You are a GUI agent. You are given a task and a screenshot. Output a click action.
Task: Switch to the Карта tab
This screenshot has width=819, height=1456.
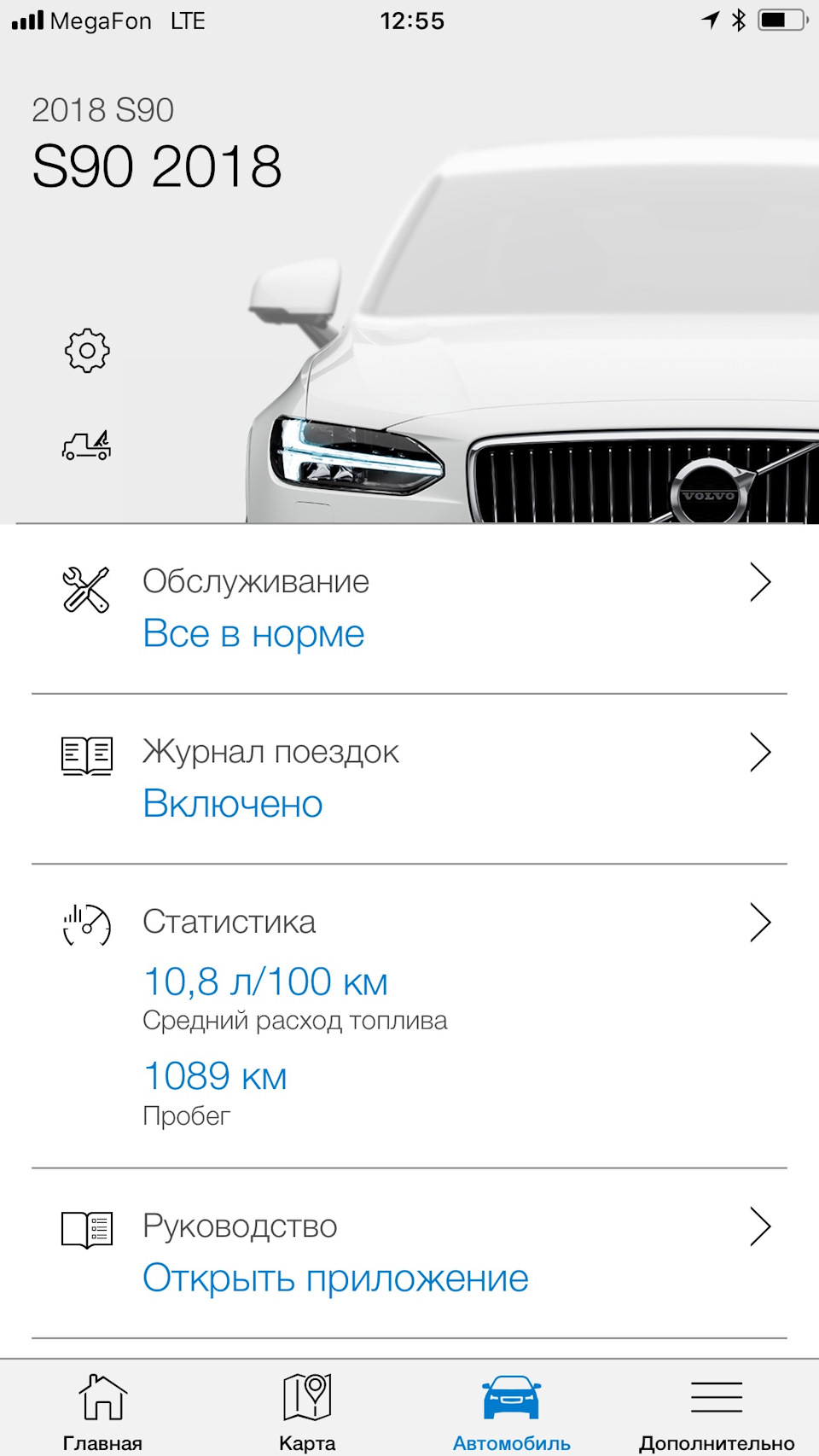coord(307,1410)
